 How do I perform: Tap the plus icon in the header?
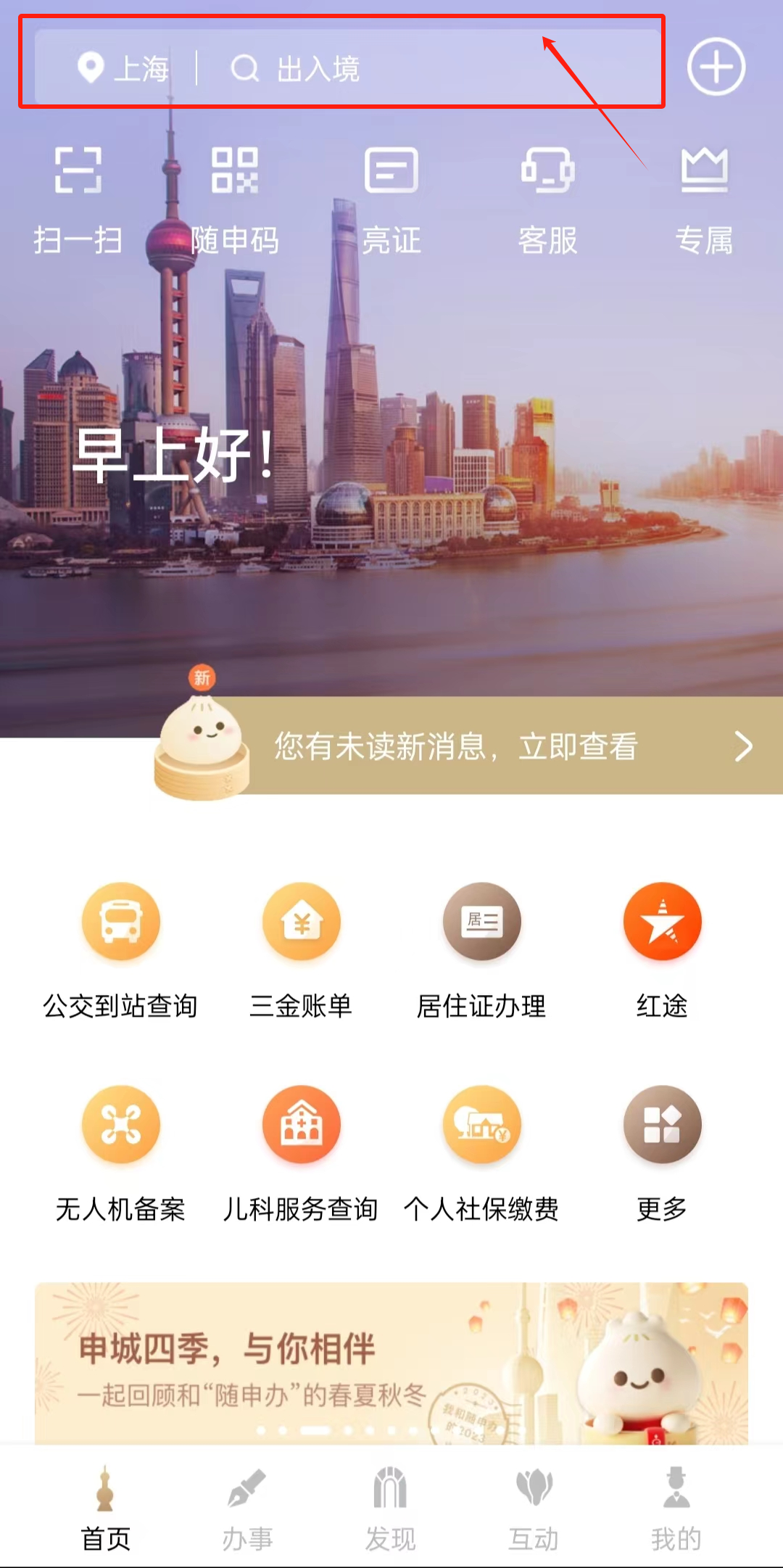716,67
